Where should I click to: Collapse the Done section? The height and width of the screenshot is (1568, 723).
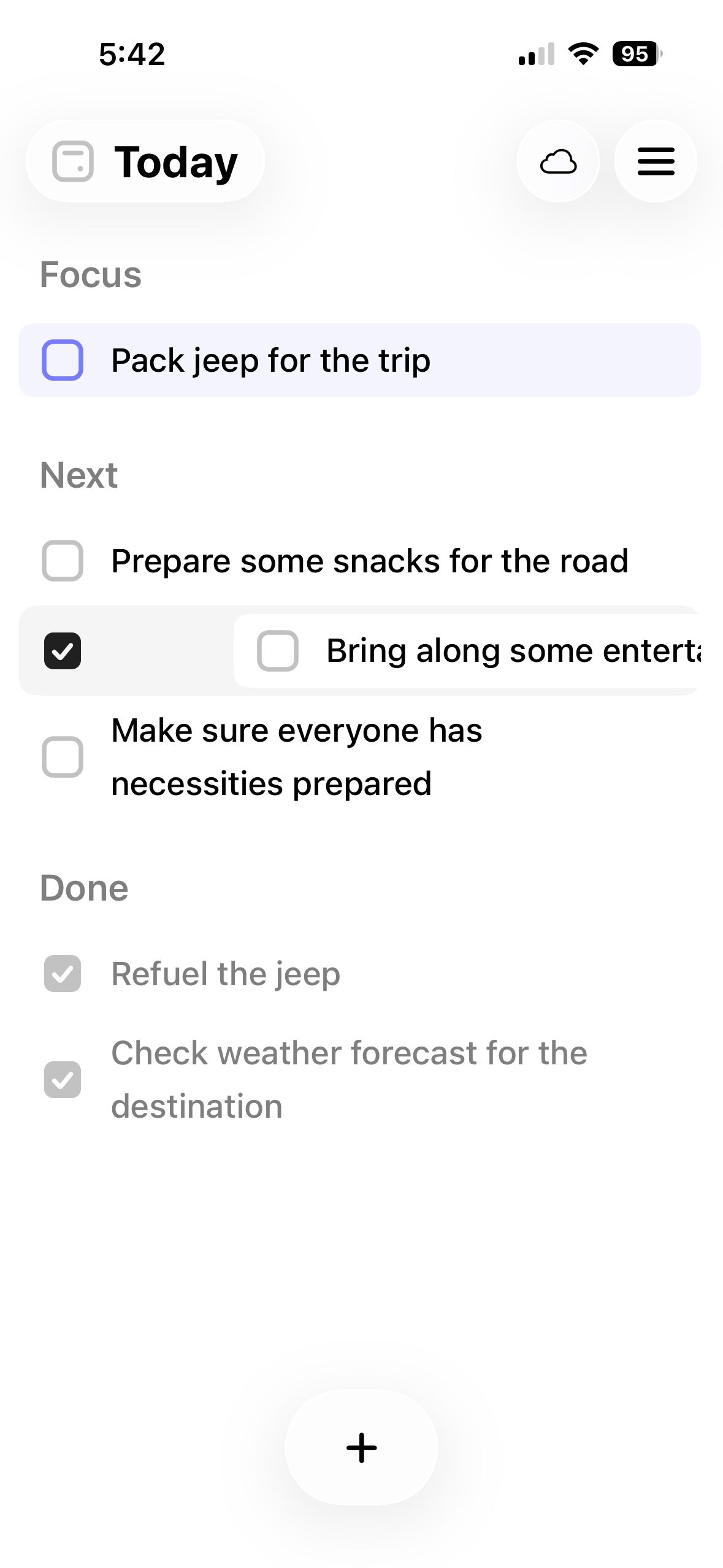(x=83, y=886)
